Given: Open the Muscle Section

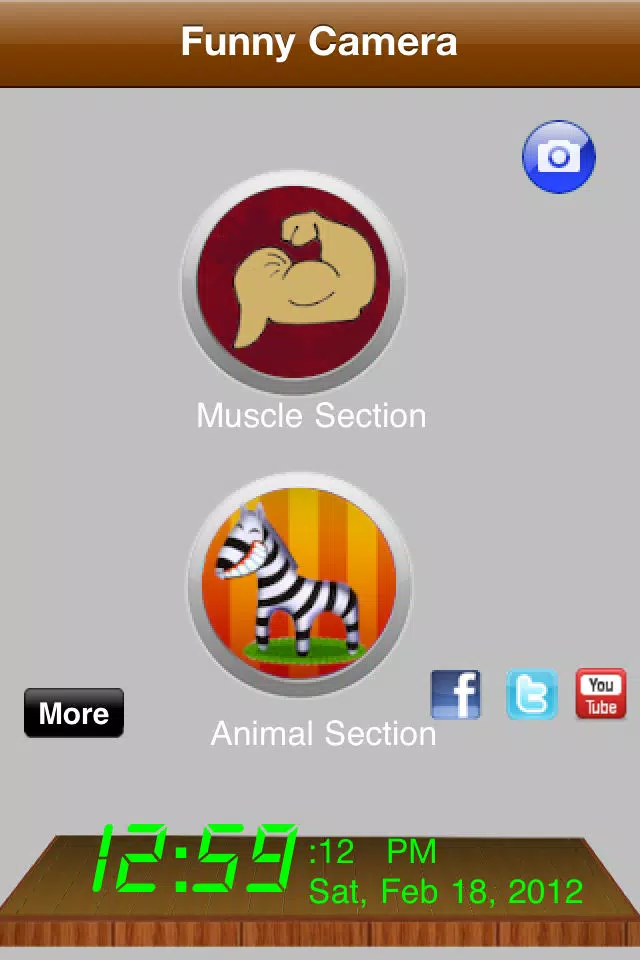Looking at the screenshot, I should tap(293, 282).
